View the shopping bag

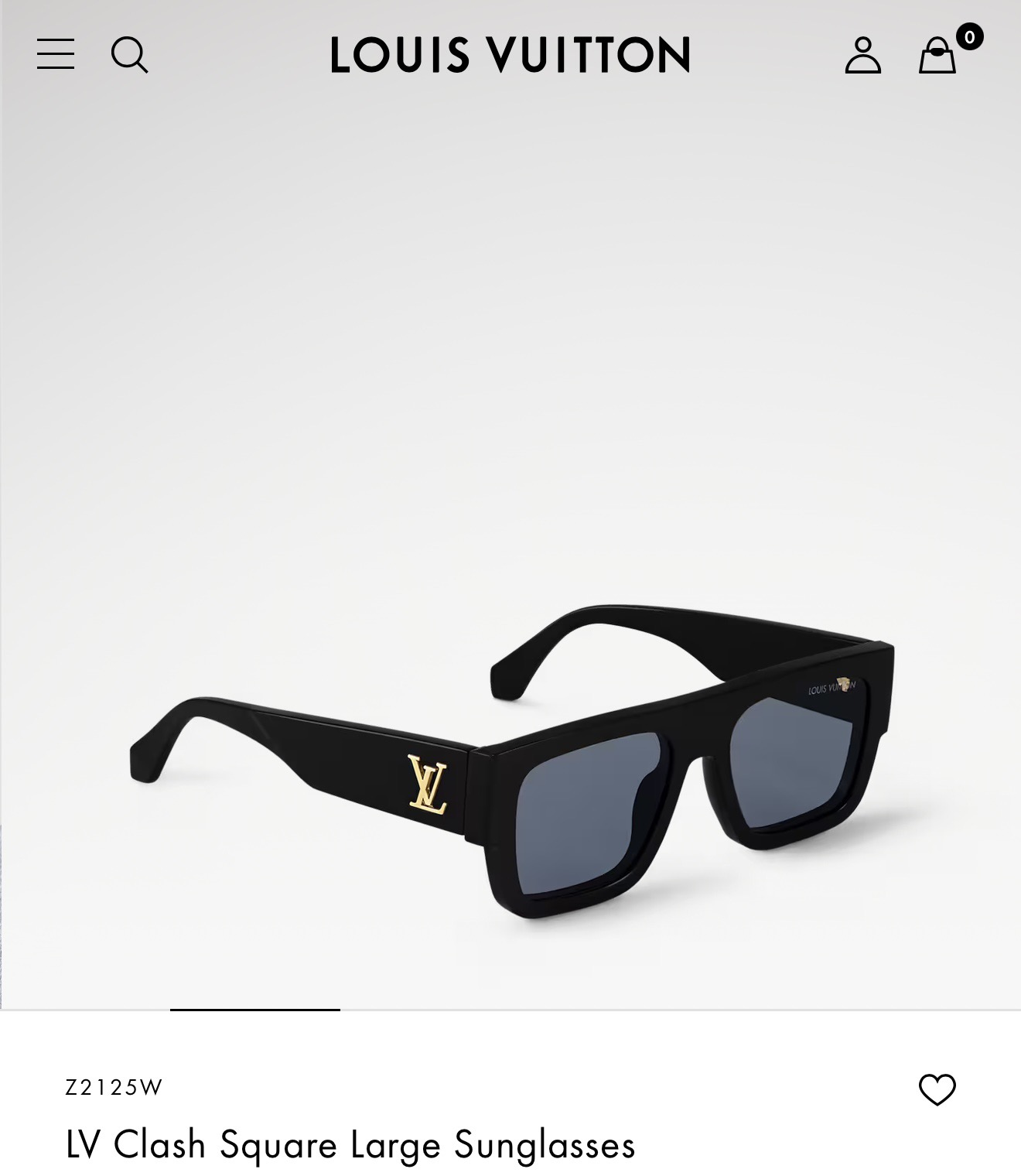(937, 56)
